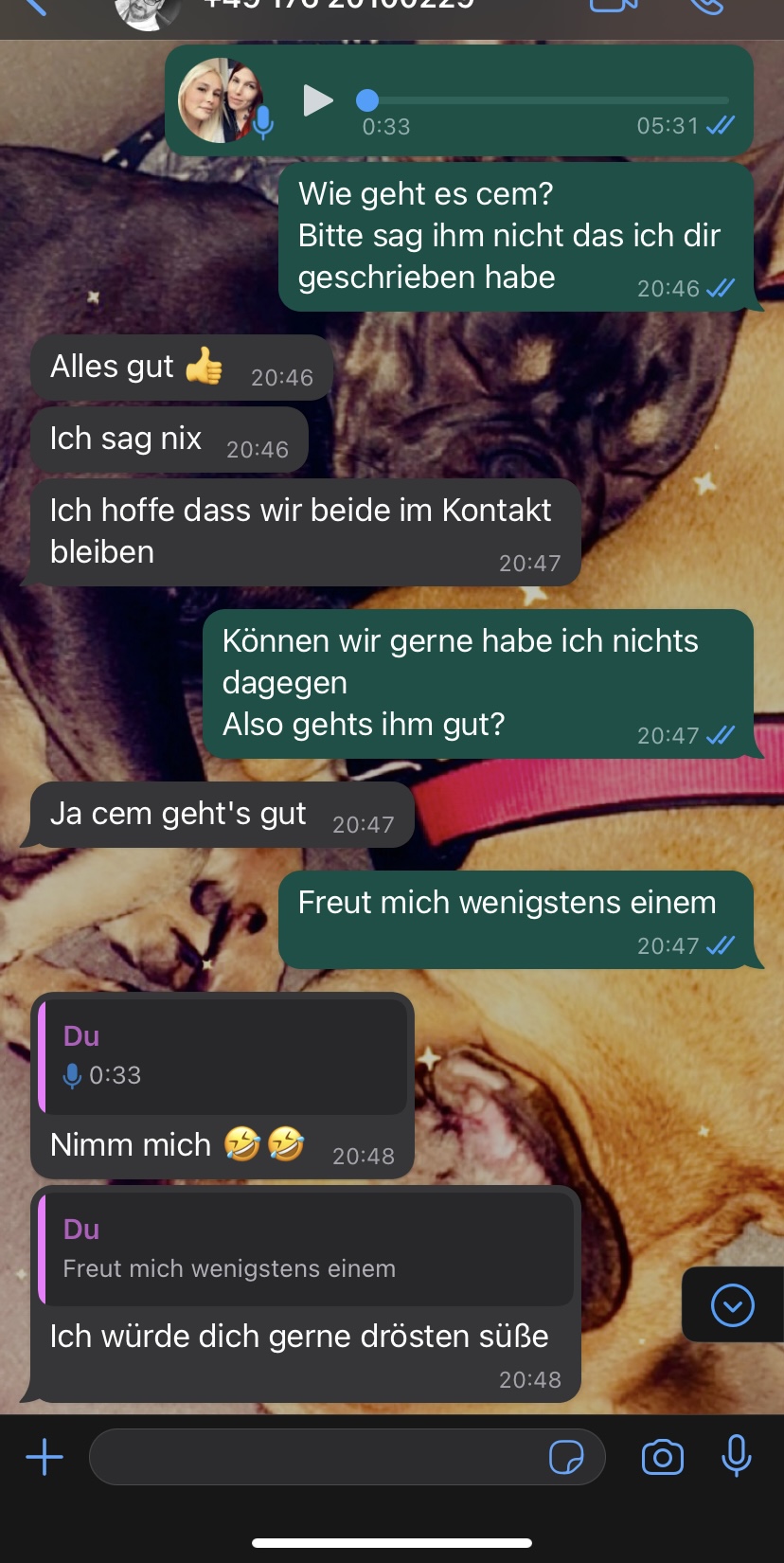Go back to the chat list
784x1563 pixels.
pyautogui.click(x=34, y=8)
